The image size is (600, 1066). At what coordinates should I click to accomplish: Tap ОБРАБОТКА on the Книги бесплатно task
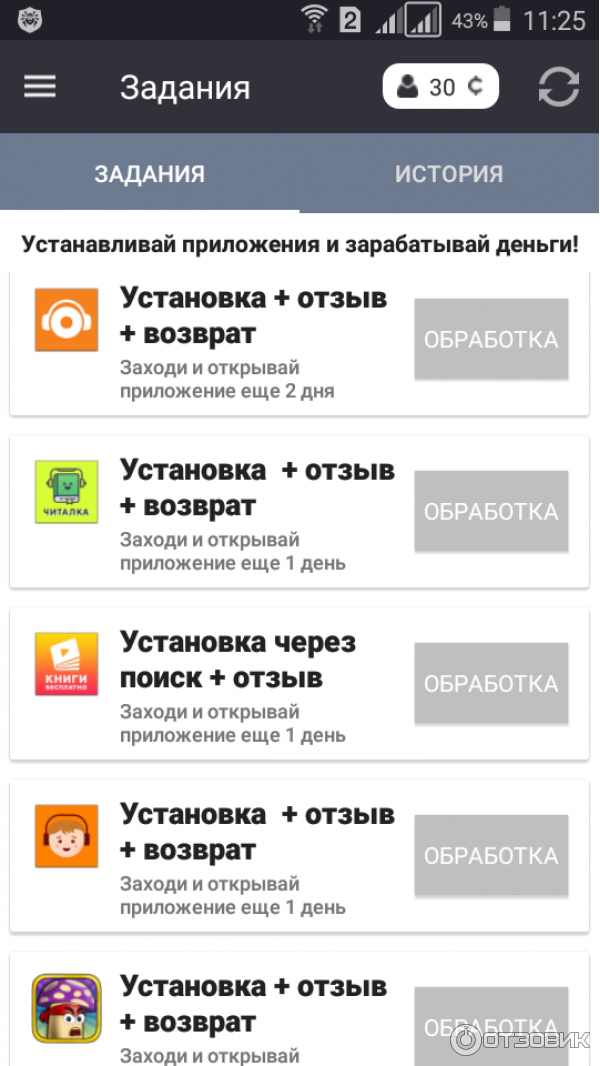(491, 684)
